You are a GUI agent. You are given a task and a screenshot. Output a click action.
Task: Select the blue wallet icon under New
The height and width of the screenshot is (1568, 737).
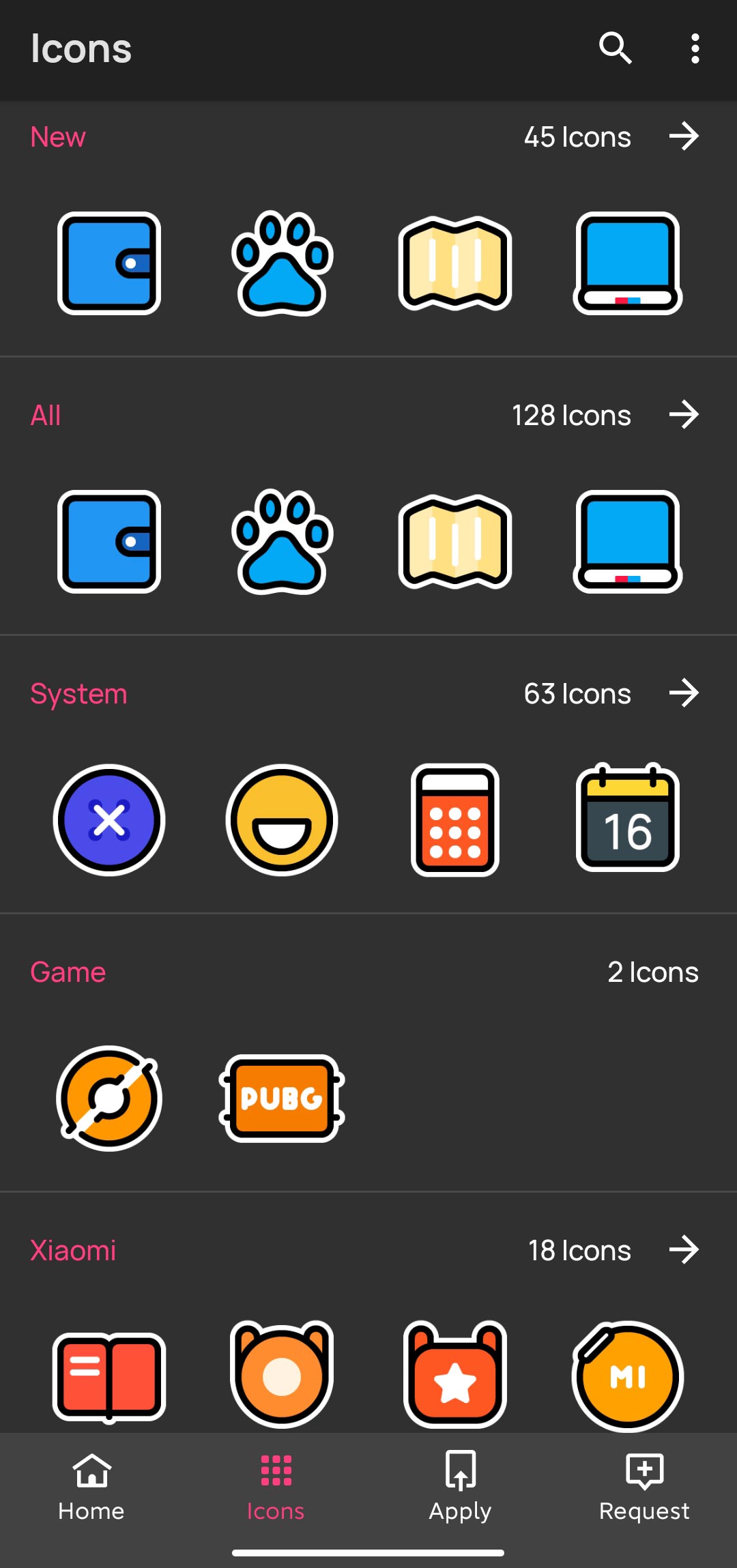pyautogui.click(x=109, y=264)
